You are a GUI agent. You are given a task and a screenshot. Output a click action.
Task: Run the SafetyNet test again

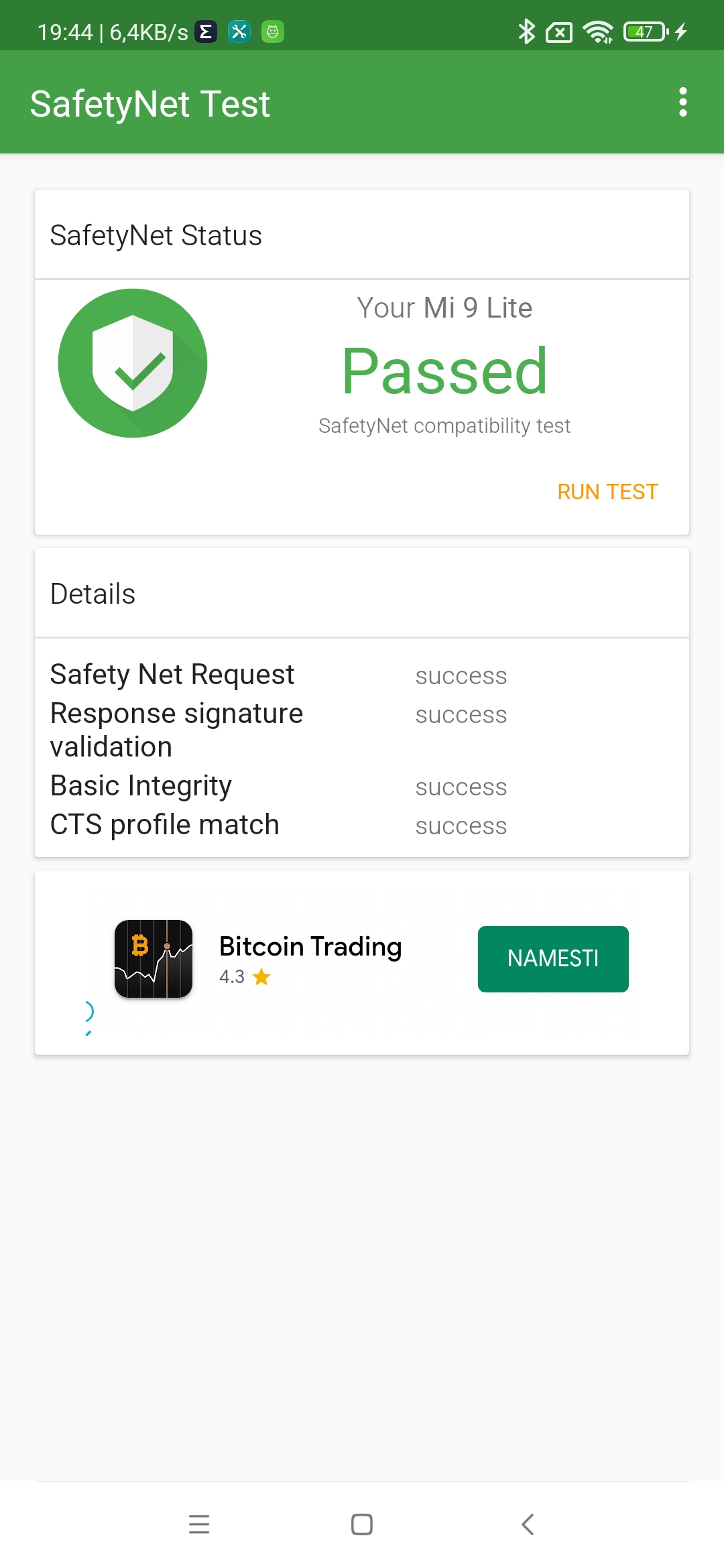tap(607, 492)
